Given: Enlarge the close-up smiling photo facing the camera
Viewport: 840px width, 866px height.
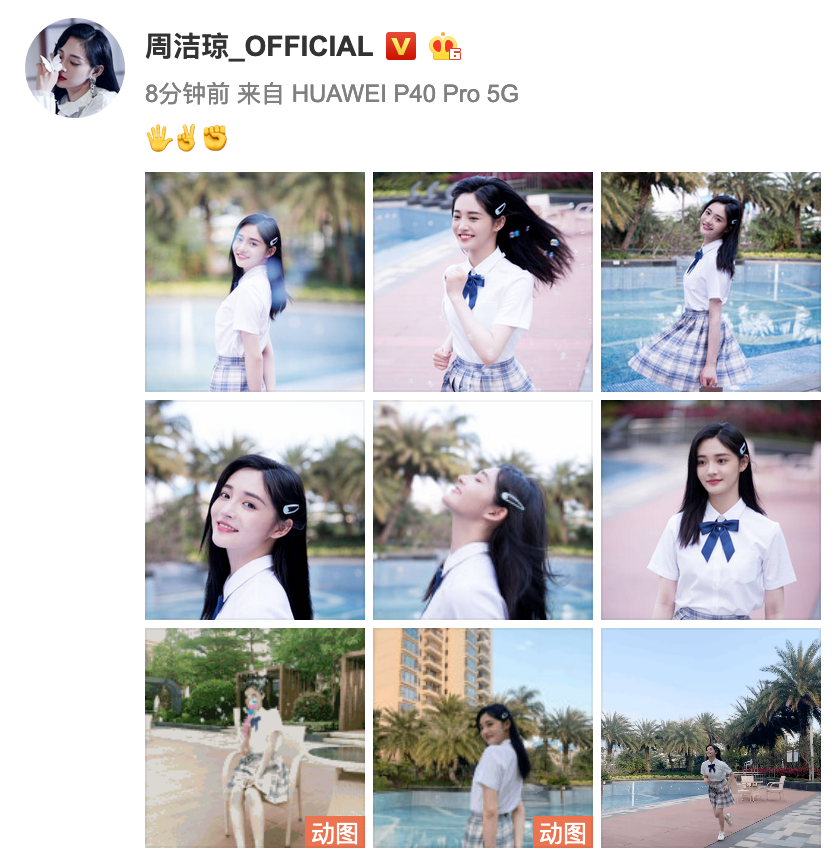Looking at the screenshot, I should pyautogui.click(x=255, y=510).
